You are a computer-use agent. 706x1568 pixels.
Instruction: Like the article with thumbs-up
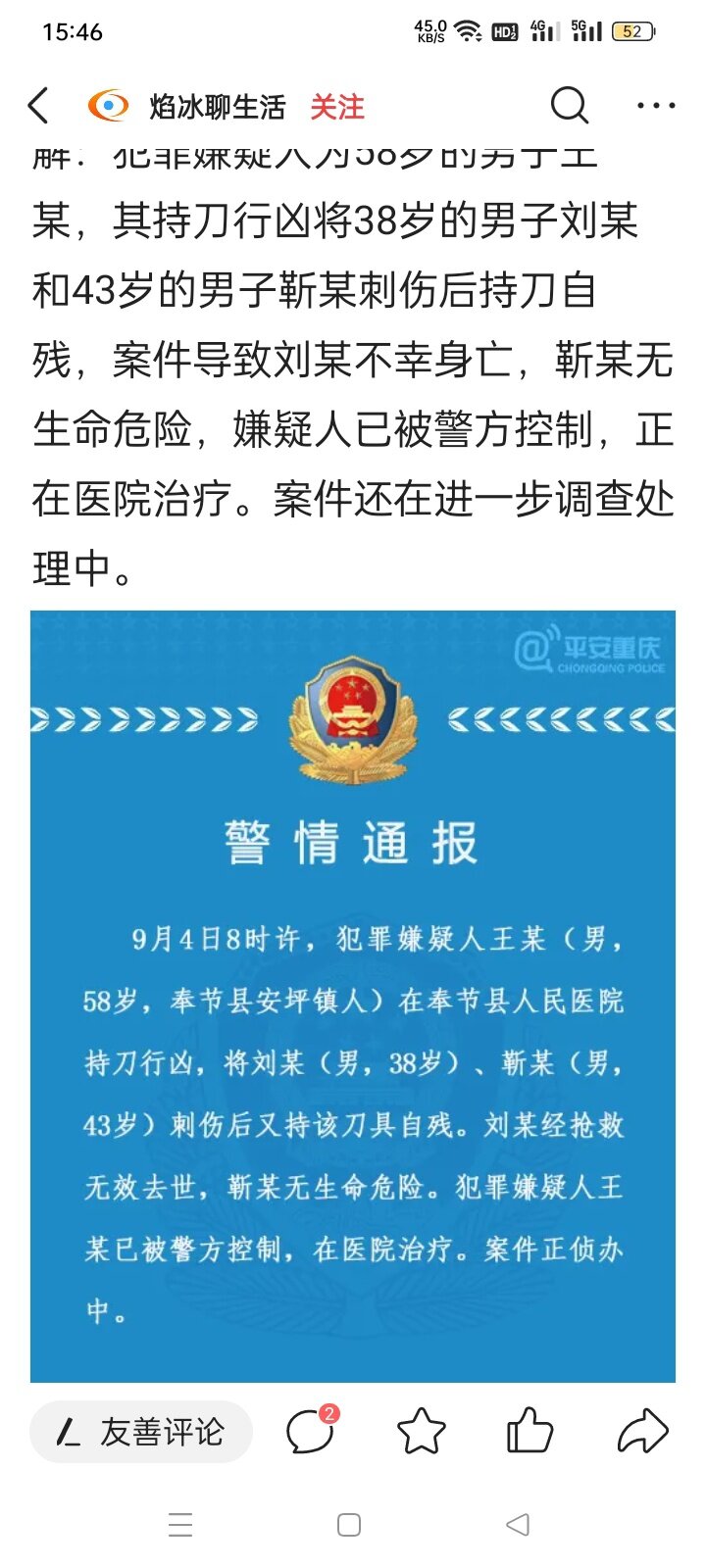pos(529,1432)
